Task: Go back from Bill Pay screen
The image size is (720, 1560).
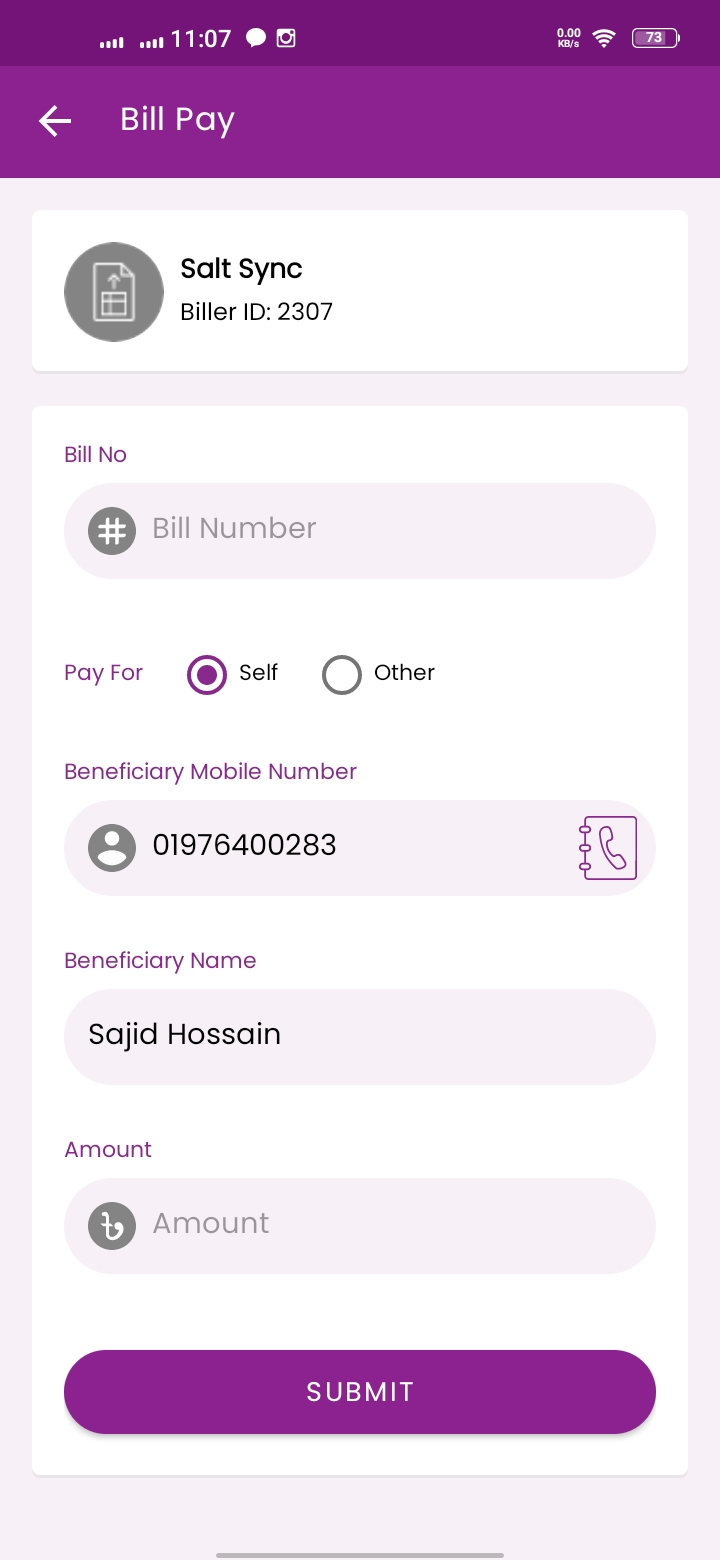Action: (55, 121)
